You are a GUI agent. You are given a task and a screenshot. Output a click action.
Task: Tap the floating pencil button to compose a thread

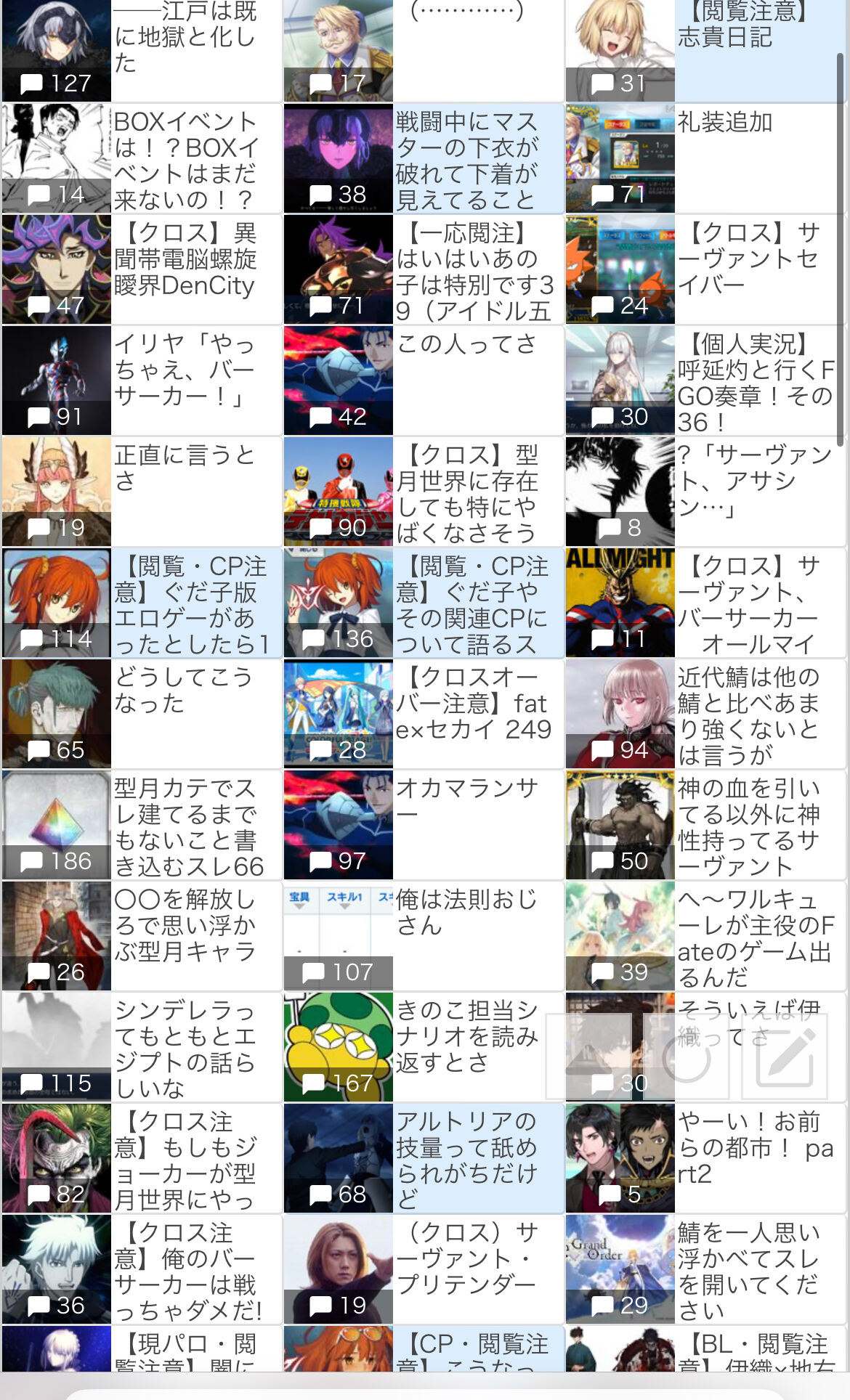[785, 1057]
